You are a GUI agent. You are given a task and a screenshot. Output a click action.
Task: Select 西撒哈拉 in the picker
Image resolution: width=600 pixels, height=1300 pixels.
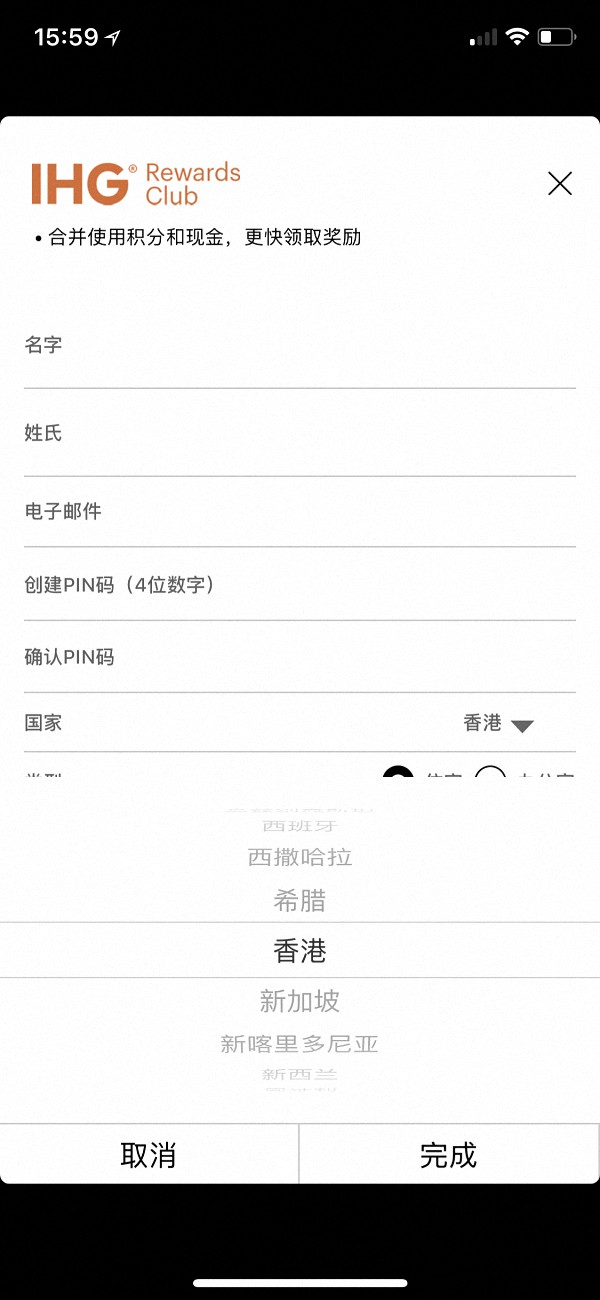tap(300, 857)
